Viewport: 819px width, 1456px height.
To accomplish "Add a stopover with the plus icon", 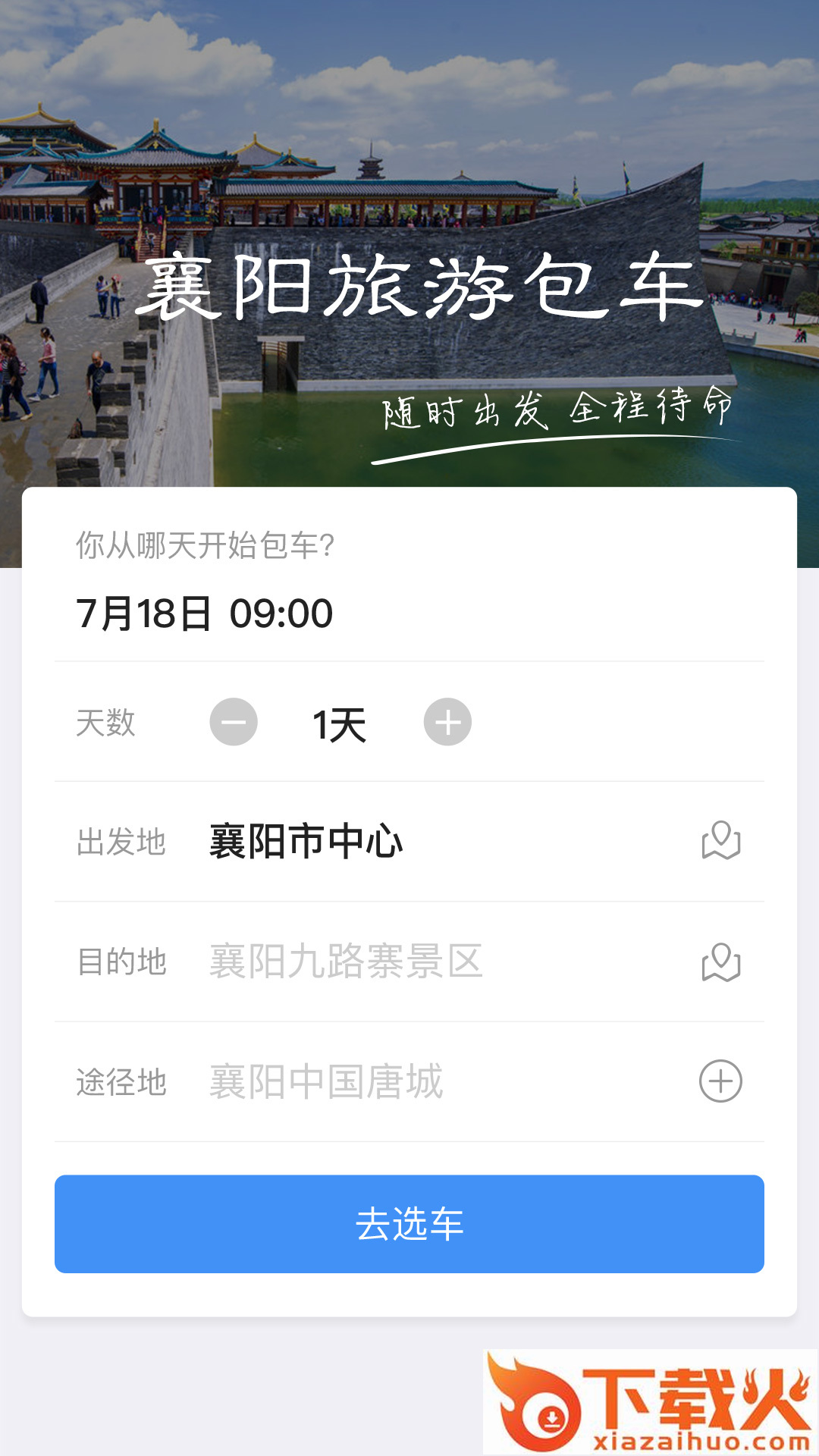I will pyautogui.click(x=720, y=1081).
